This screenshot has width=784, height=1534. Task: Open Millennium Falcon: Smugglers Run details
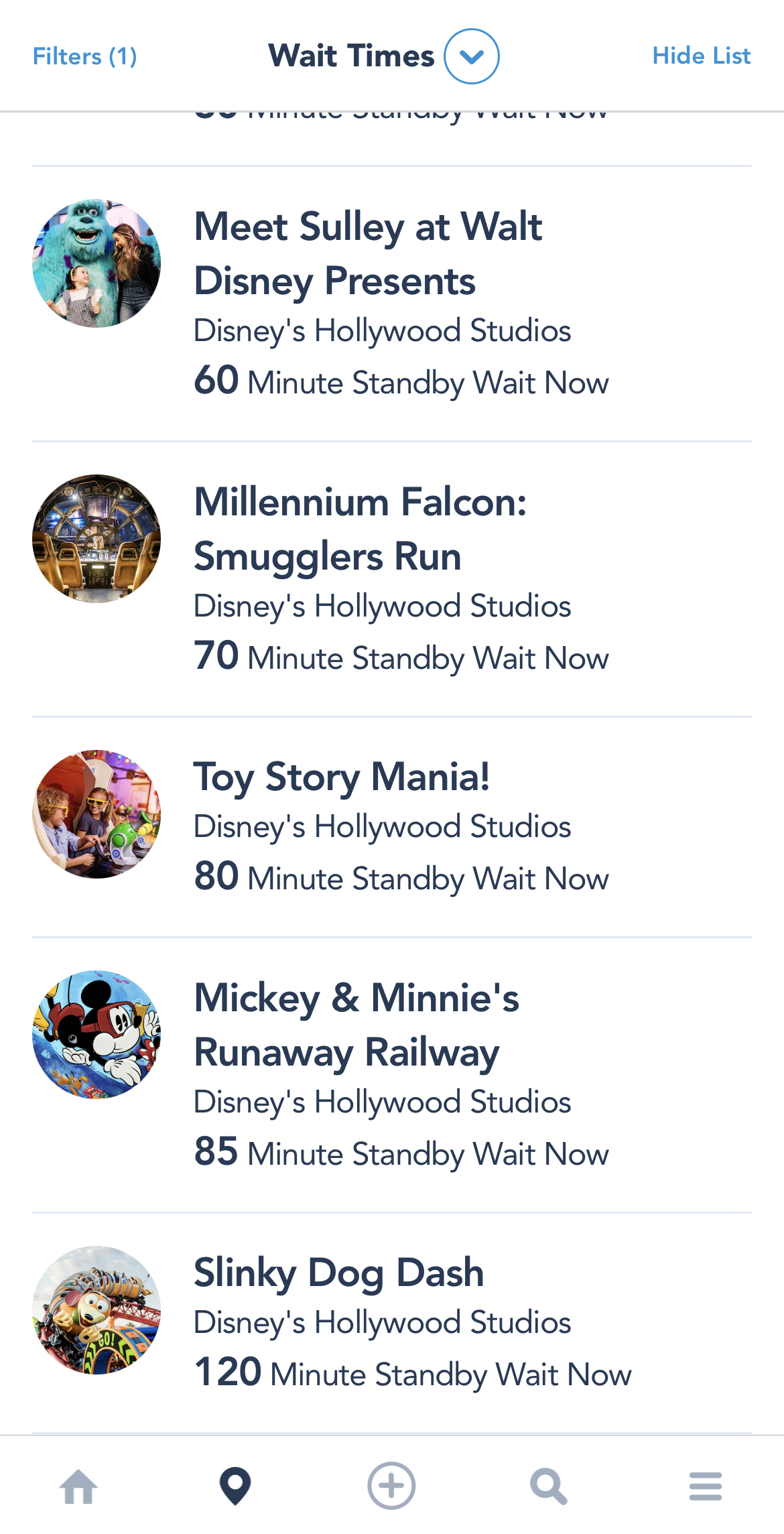392,579
